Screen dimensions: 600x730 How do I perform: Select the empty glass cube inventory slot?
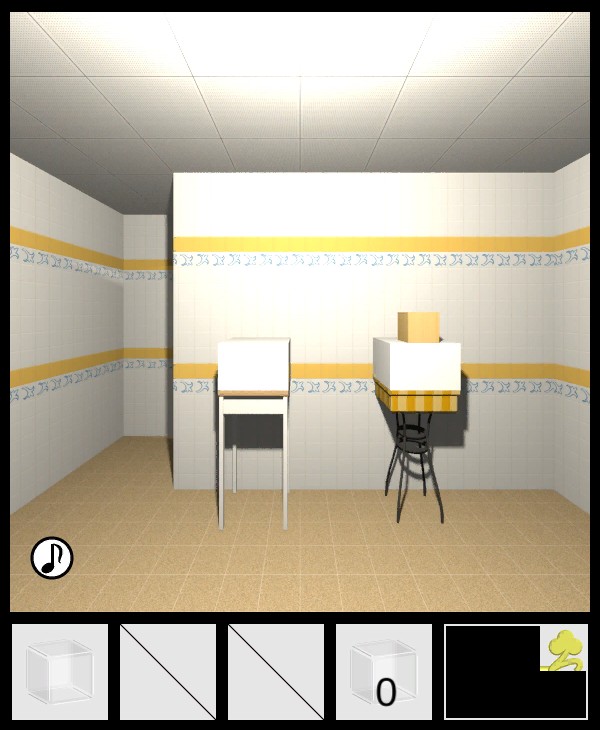(x=60, y=672)
